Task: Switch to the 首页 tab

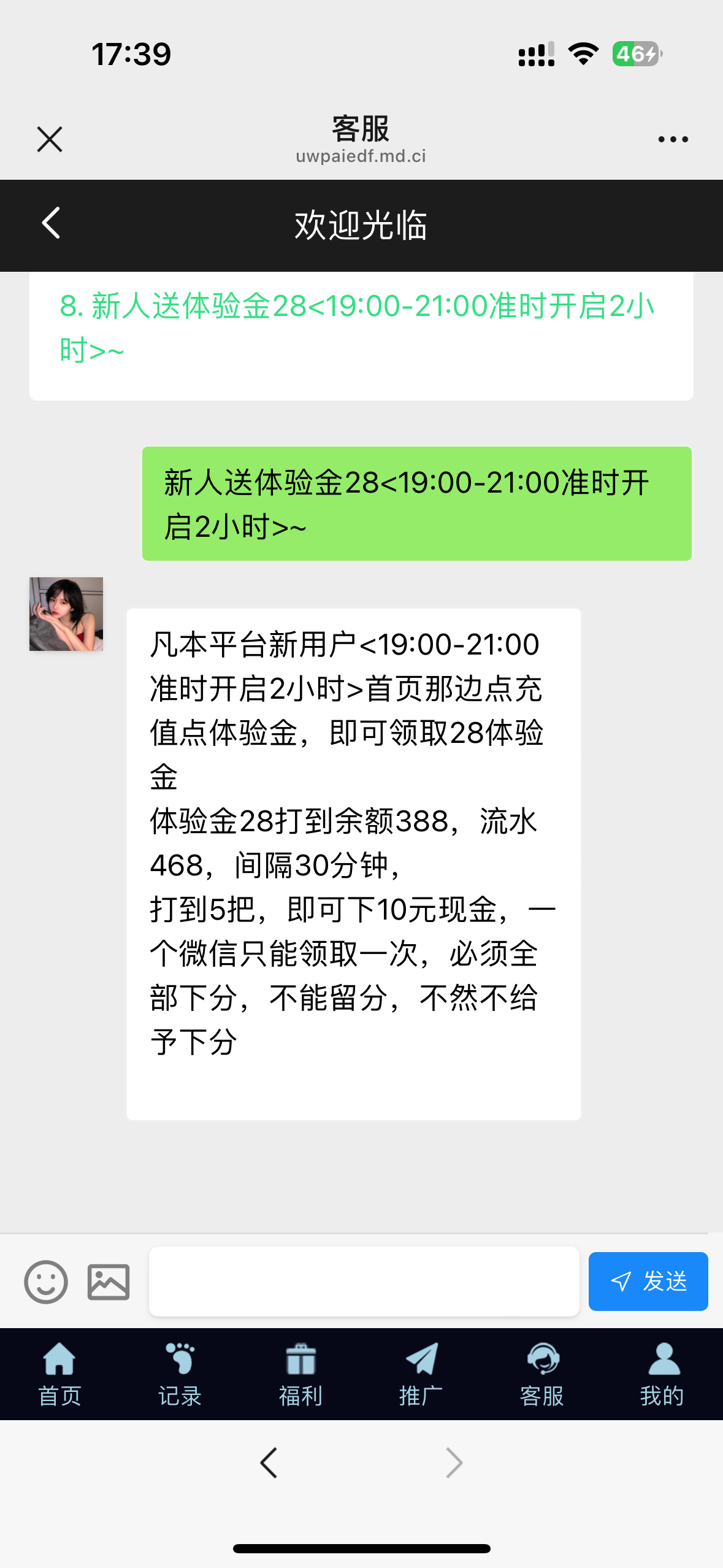Action: click(x=59, y=1374)
